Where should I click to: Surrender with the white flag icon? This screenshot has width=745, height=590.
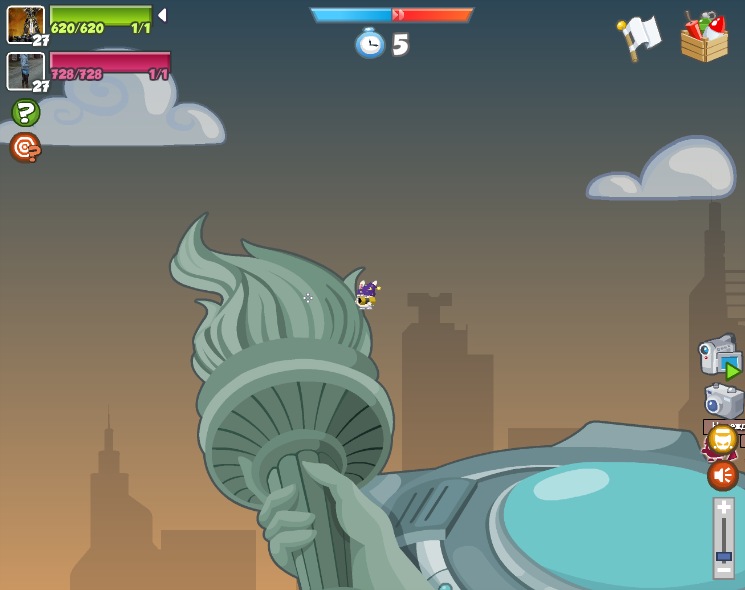640,38
